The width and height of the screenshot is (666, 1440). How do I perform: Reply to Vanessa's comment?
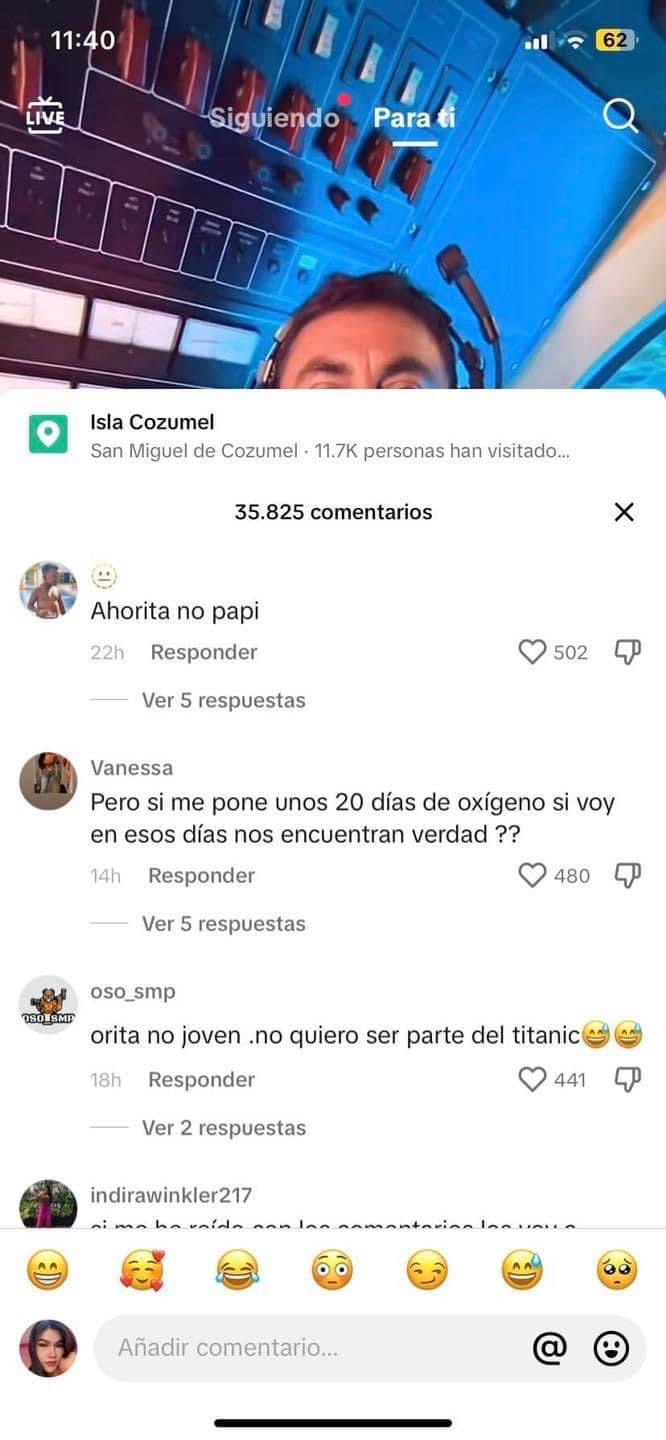(x=201, y=876)
